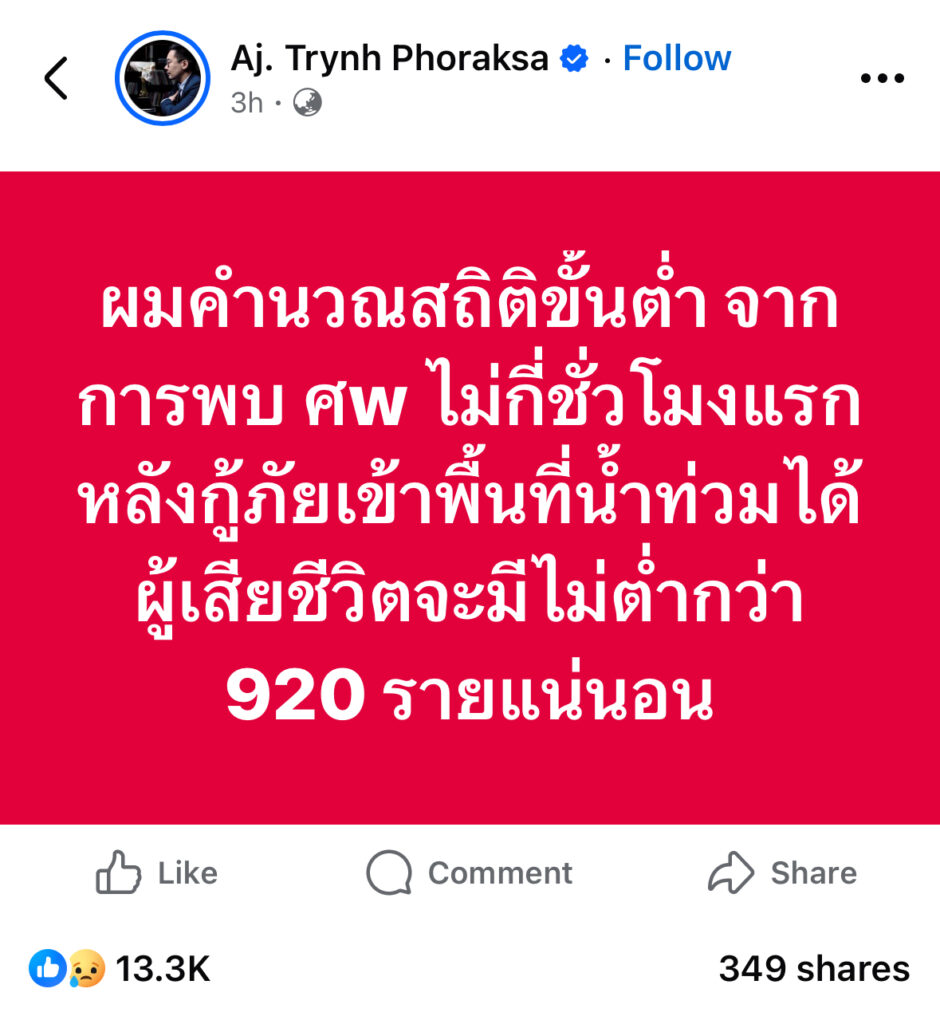Open the Aj. Trynh Phoraksa profile name
940x1024 pixels.
pyautogui.click(x=390, y=58)
